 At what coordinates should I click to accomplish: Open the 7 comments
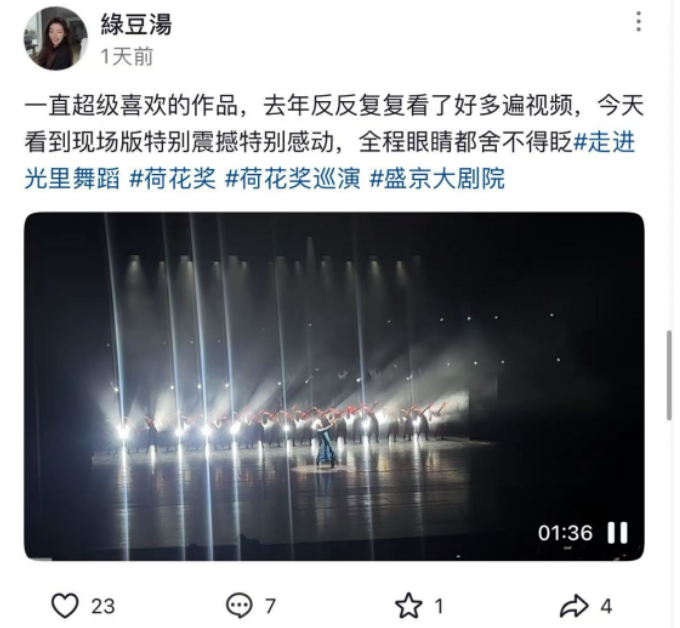(239, 604)
